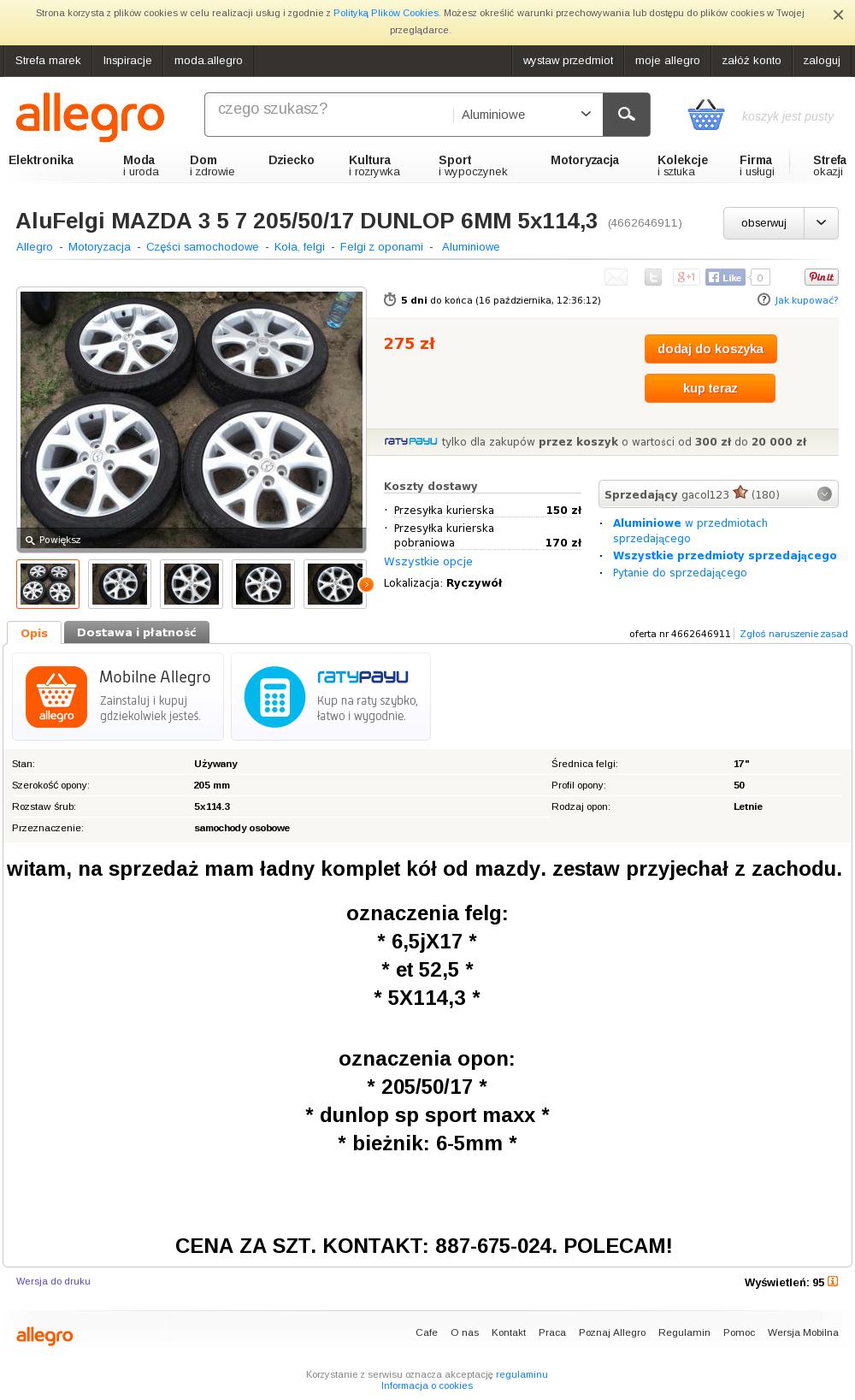
Task: Log in via 'zaloguj'
Action: click(x=822, y=61)
